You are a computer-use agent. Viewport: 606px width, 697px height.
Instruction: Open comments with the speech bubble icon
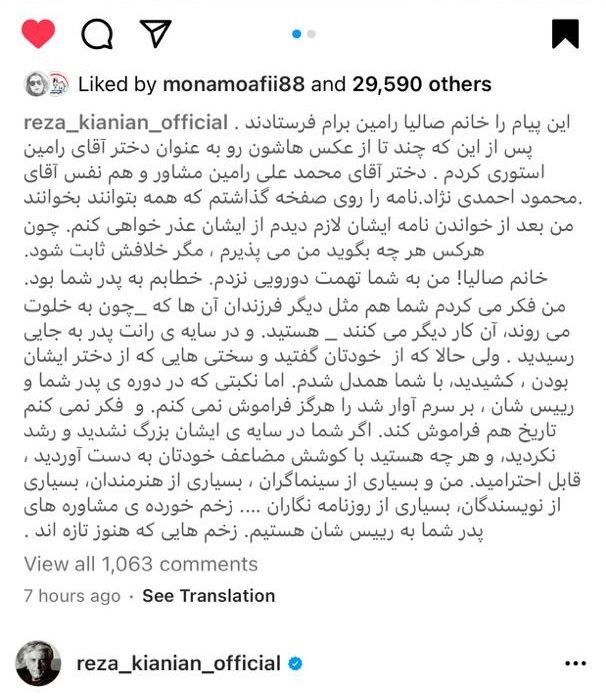click(x=97, y=35)
